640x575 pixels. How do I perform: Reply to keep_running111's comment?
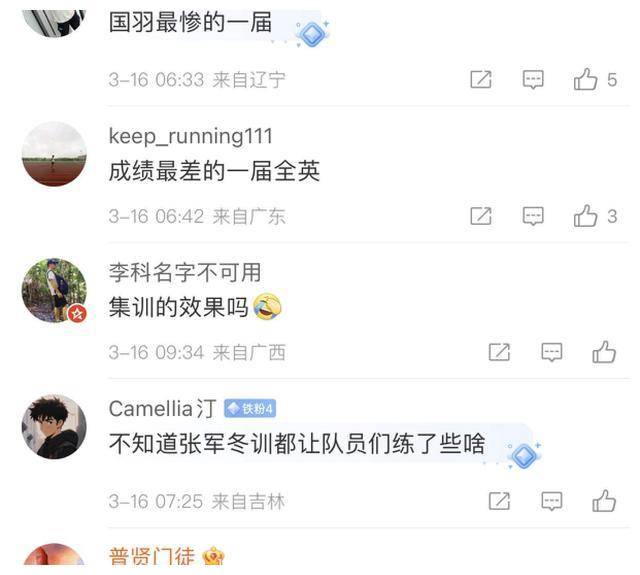coord(534,216)
